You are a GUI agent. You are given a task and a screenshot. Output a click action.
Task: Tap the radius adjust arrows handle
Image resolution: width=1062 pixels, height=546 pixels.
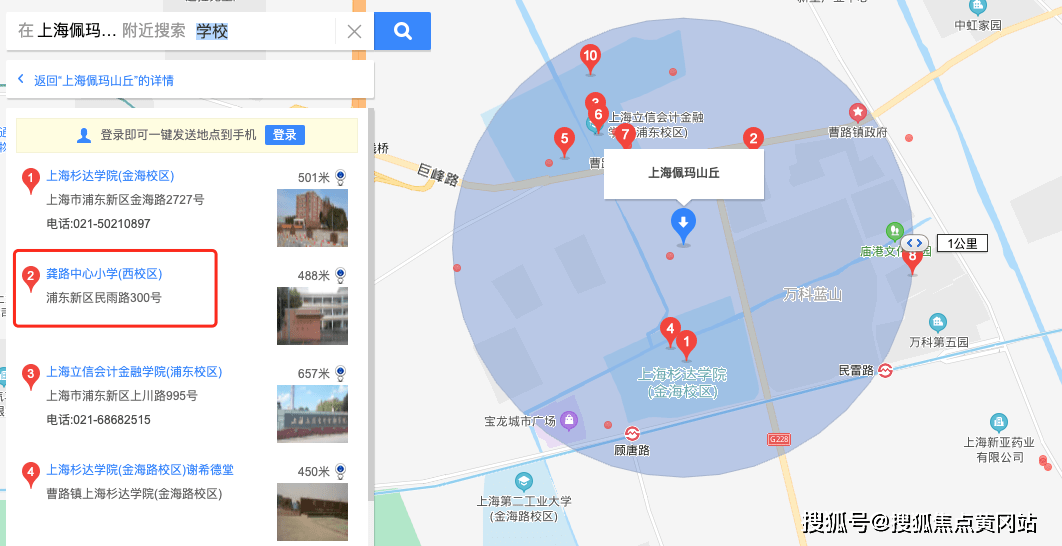point(914,243)
